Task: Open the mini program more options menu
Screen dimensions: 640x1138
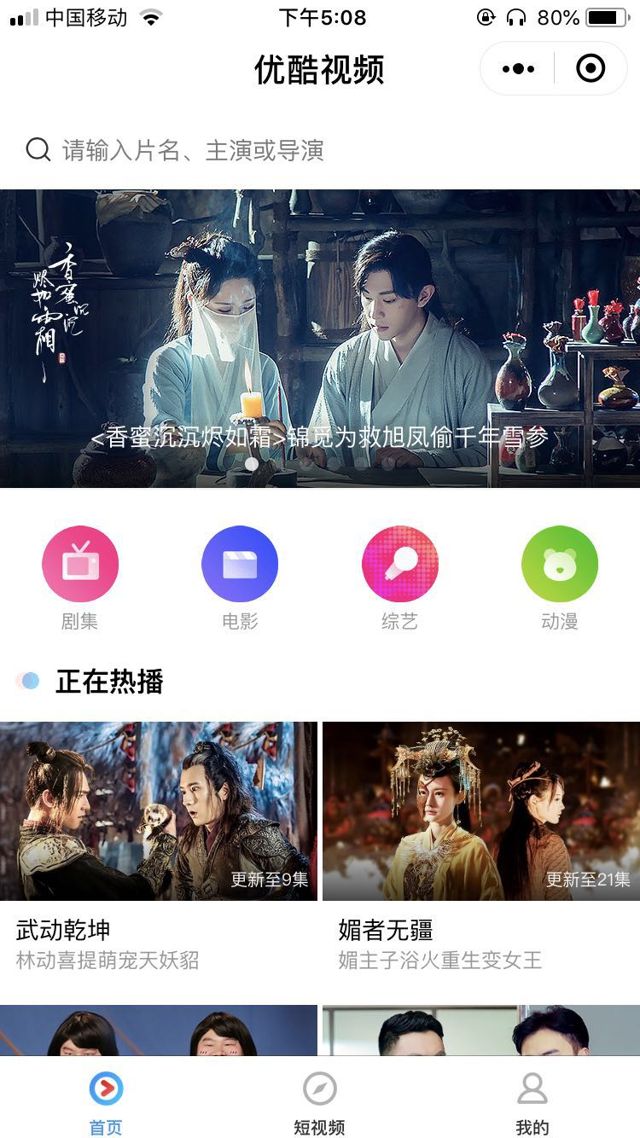Action: coord(518,69)
